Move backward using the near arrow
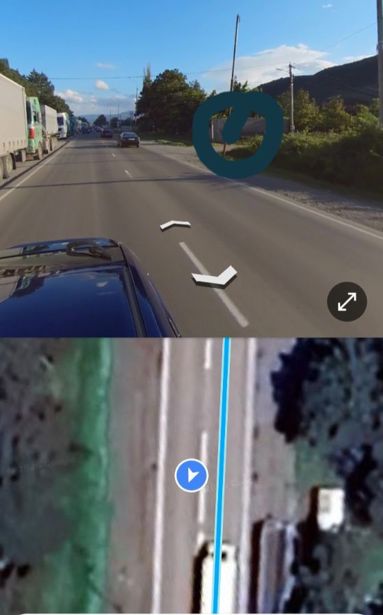 pos(215,276)
